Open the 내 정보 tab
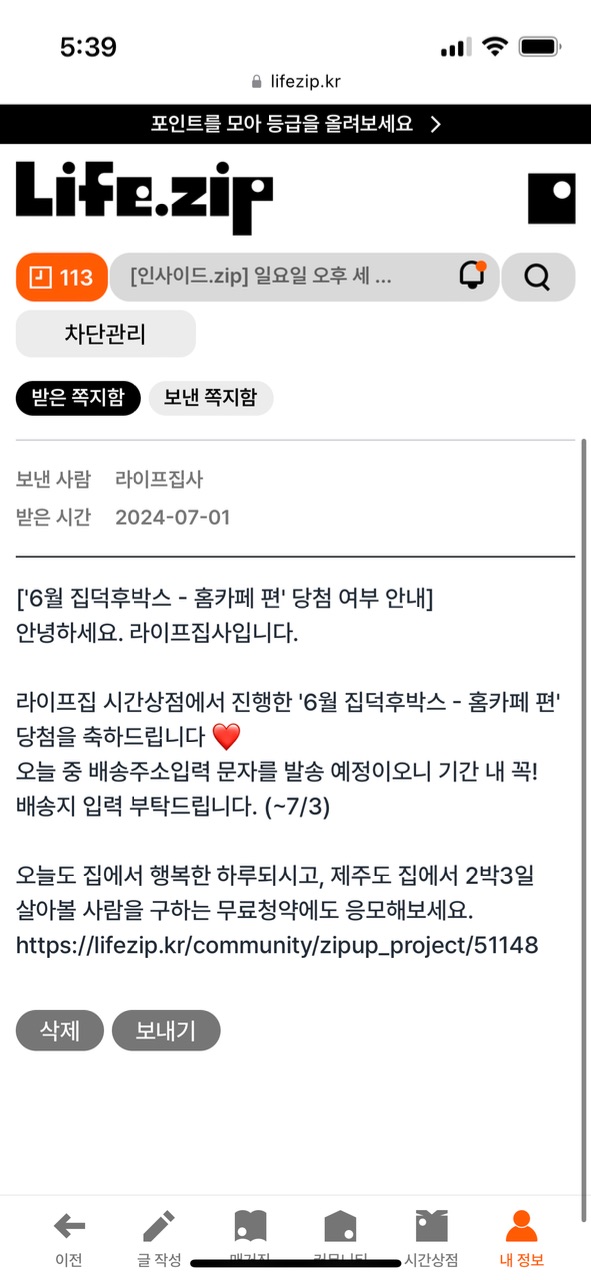Image resolution: width=591 pixels, height=1280 pixels. pos(521,1238)
